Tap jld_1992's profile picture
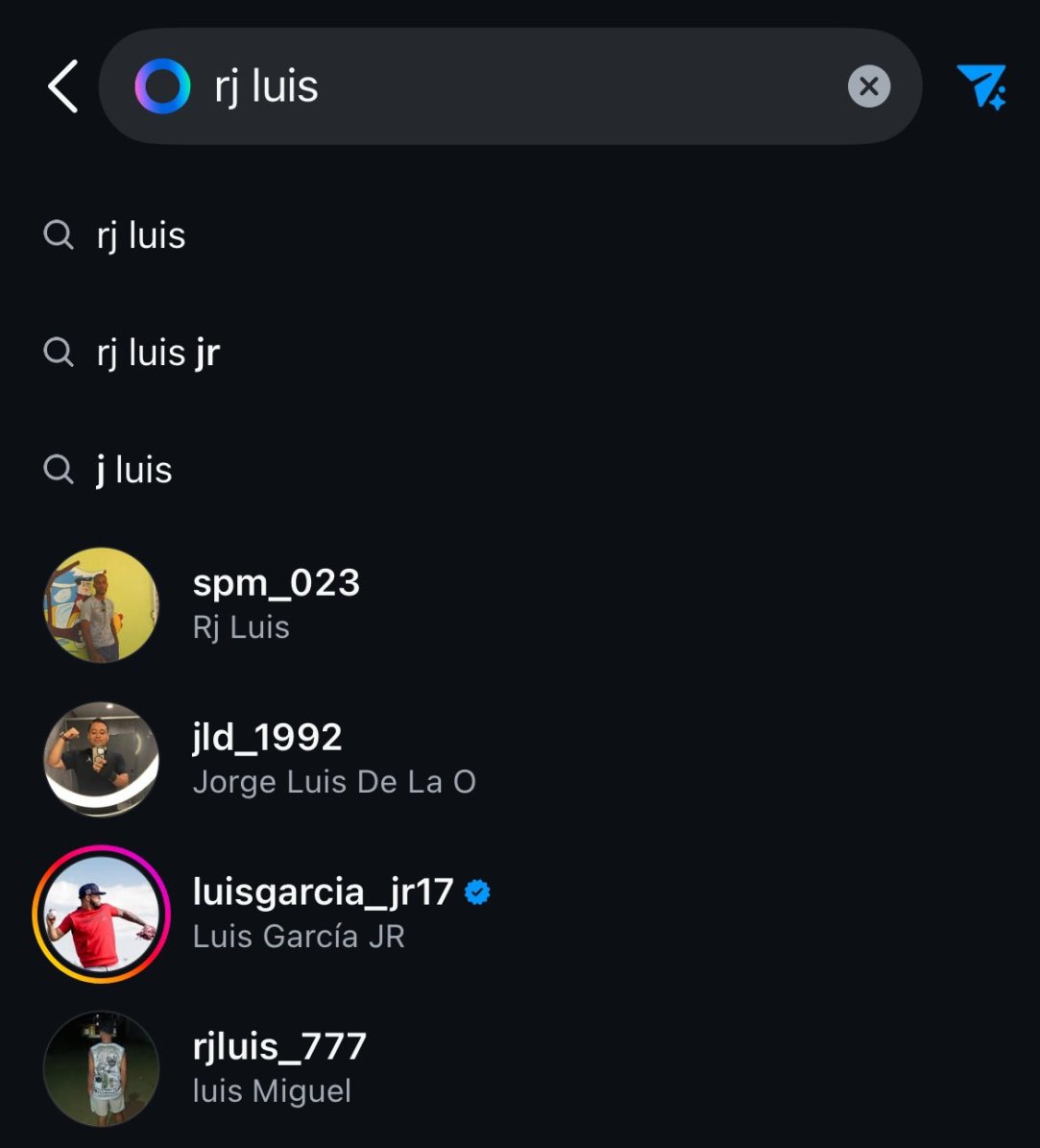Viewport: 1040px width, 1148px height. tap(101, 758)
